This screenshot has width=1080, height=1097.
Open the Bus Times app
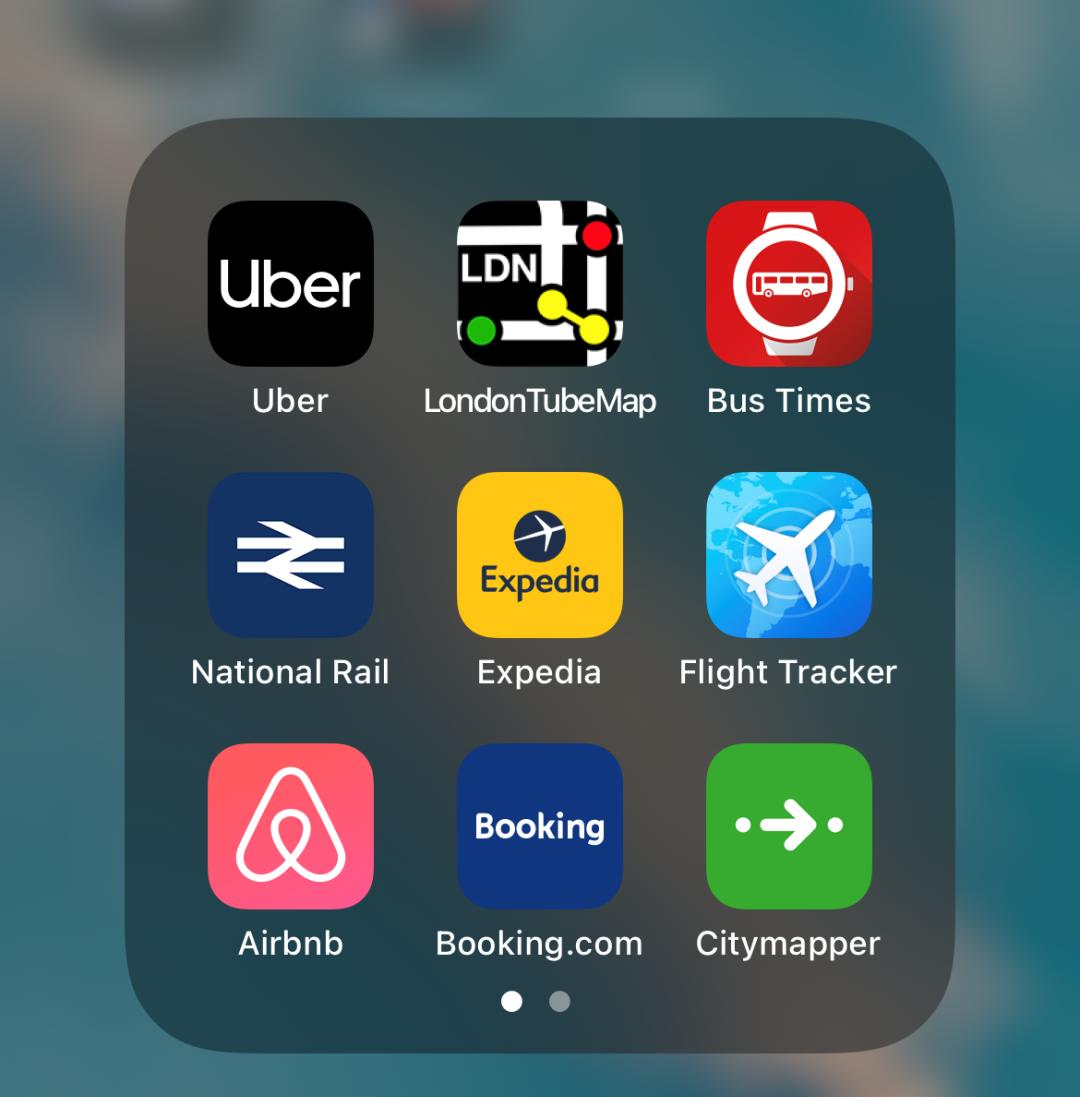click(789, 284)
